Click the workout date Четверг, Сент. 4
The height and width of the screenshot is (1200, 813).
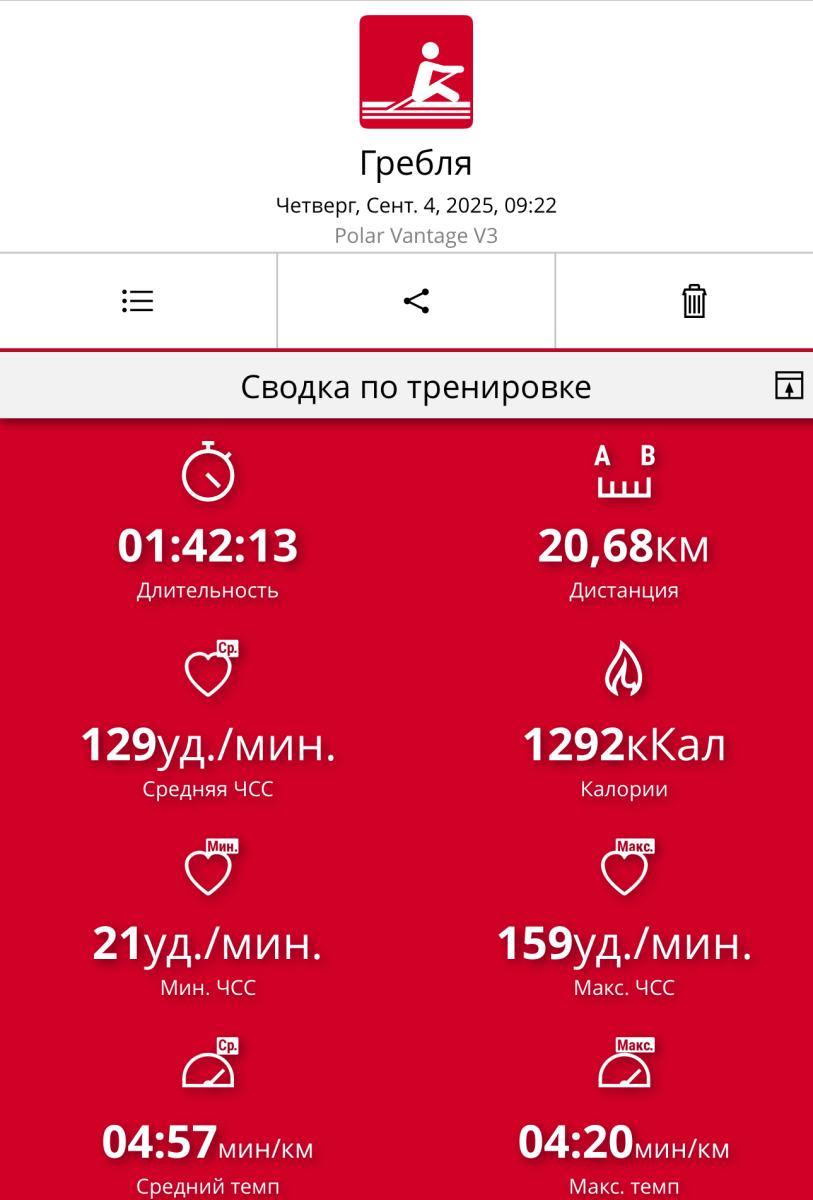tap(416, 205)
